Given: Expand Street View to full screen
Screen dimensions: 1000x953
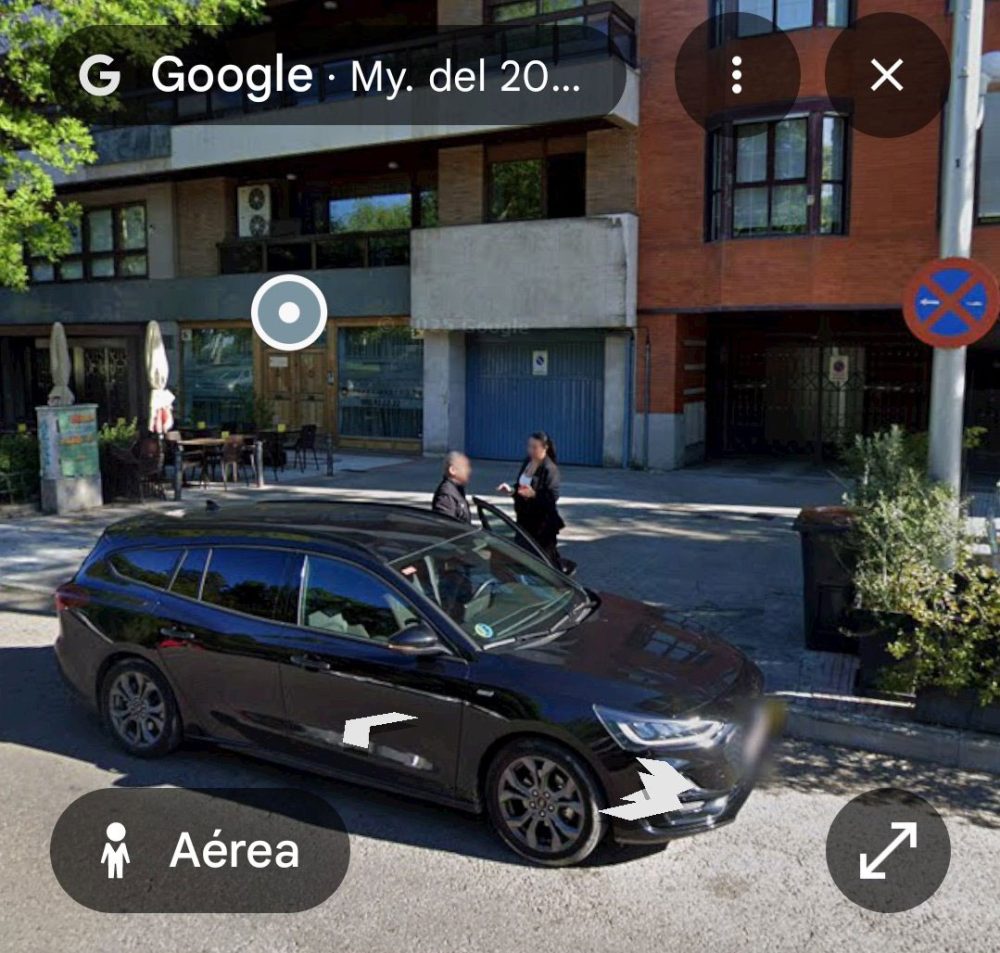Looking at the screenshot, I should coord(887,850).
